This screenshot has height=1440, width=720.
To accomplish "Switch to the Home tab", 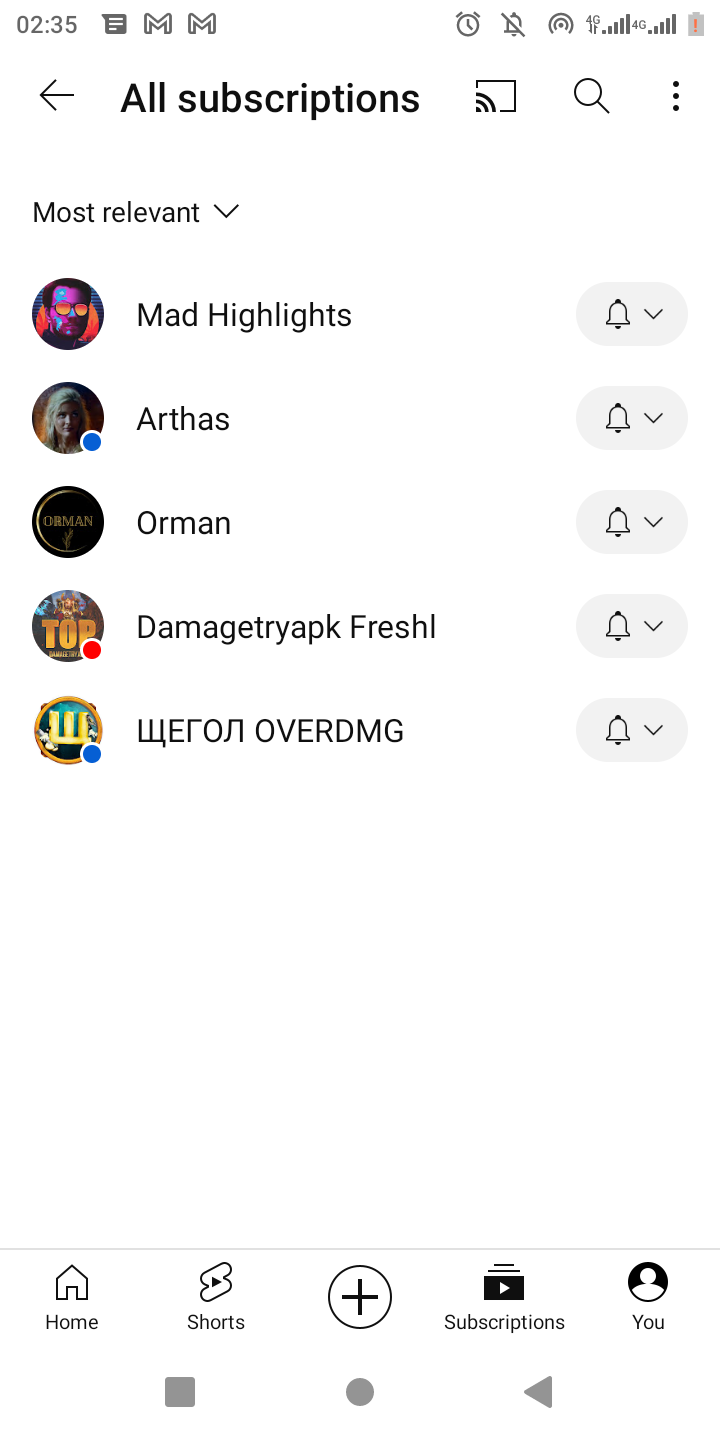I will tap(72, 1297).
